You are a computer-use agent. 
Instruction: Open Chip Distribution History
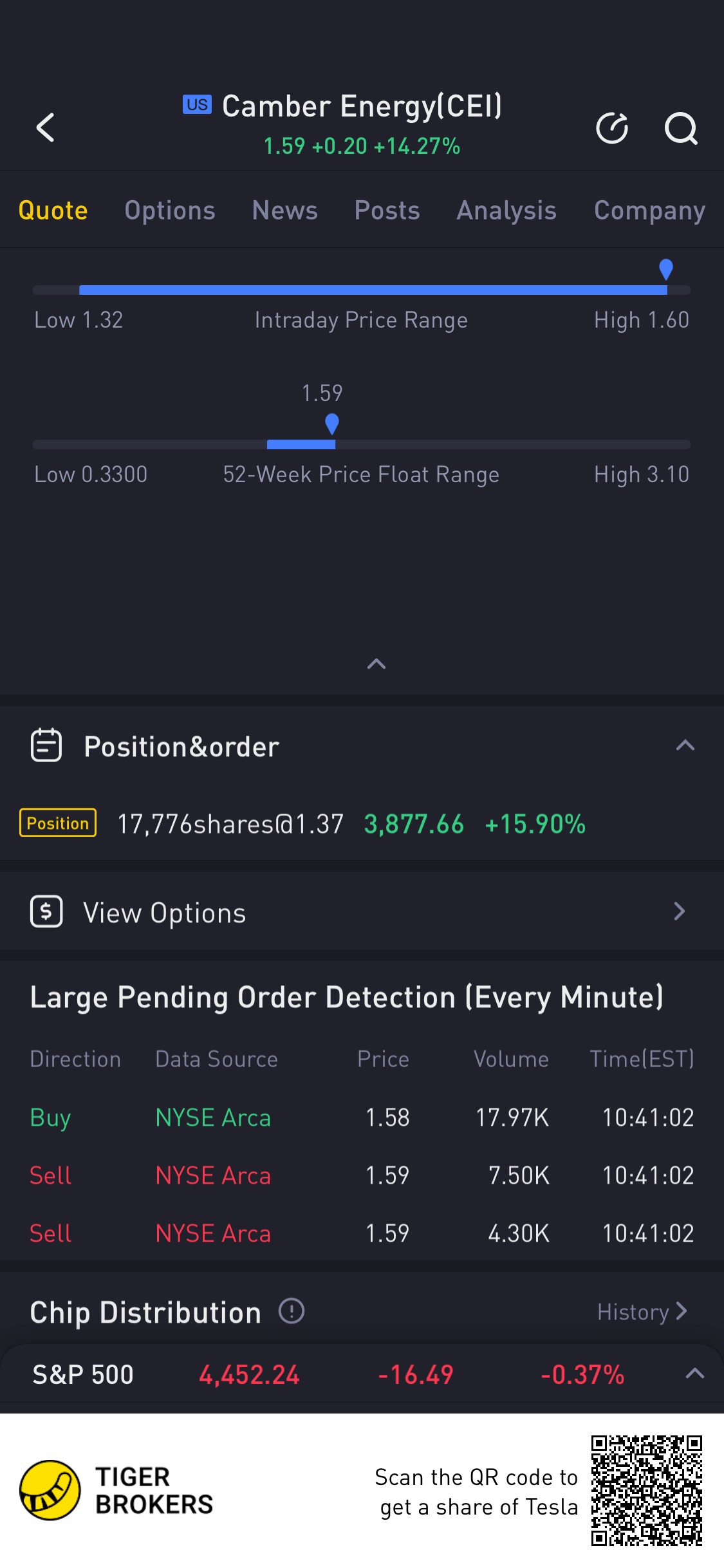point(642,1312)
